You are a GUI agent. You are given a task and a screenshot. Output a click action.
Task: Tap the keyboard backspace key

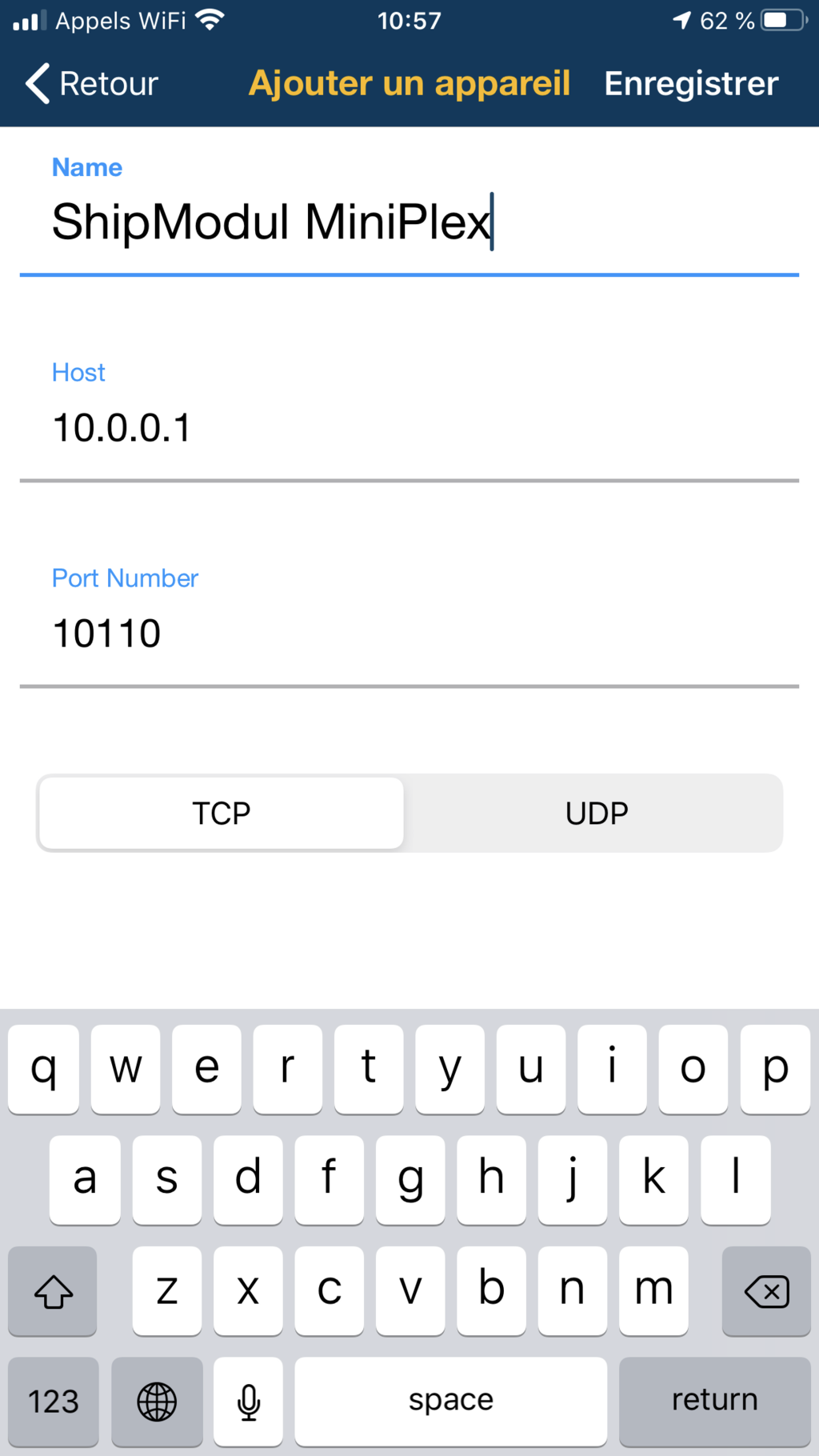[x=766, y=1290]
